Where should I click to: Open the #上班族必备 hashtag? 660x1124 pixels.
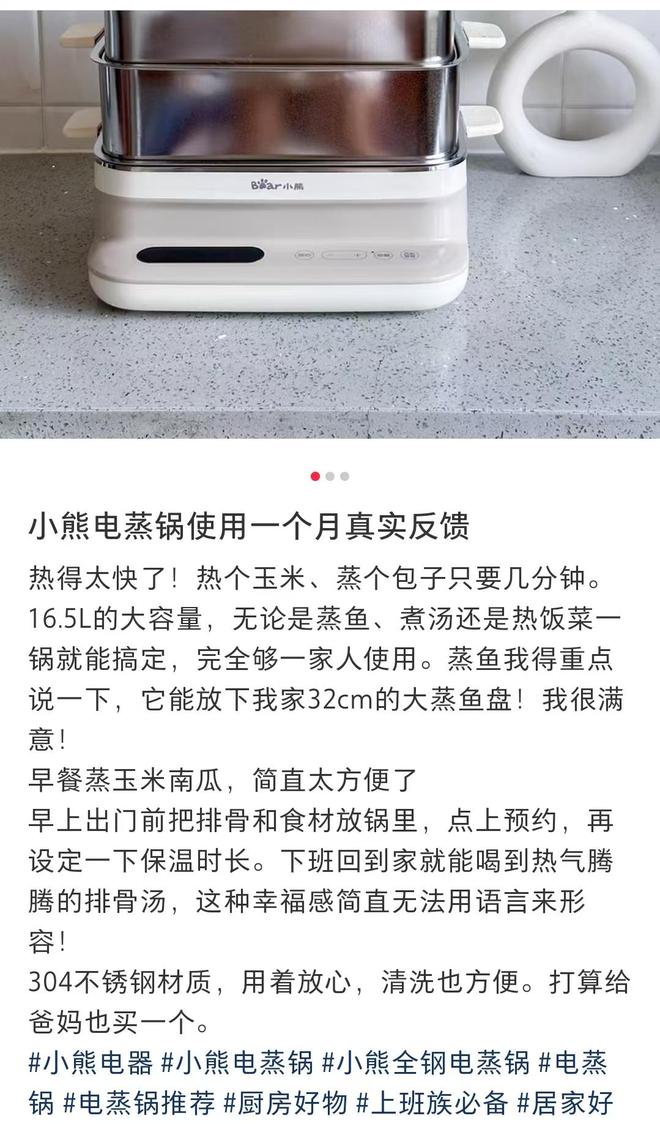[x=431, y=1102]
